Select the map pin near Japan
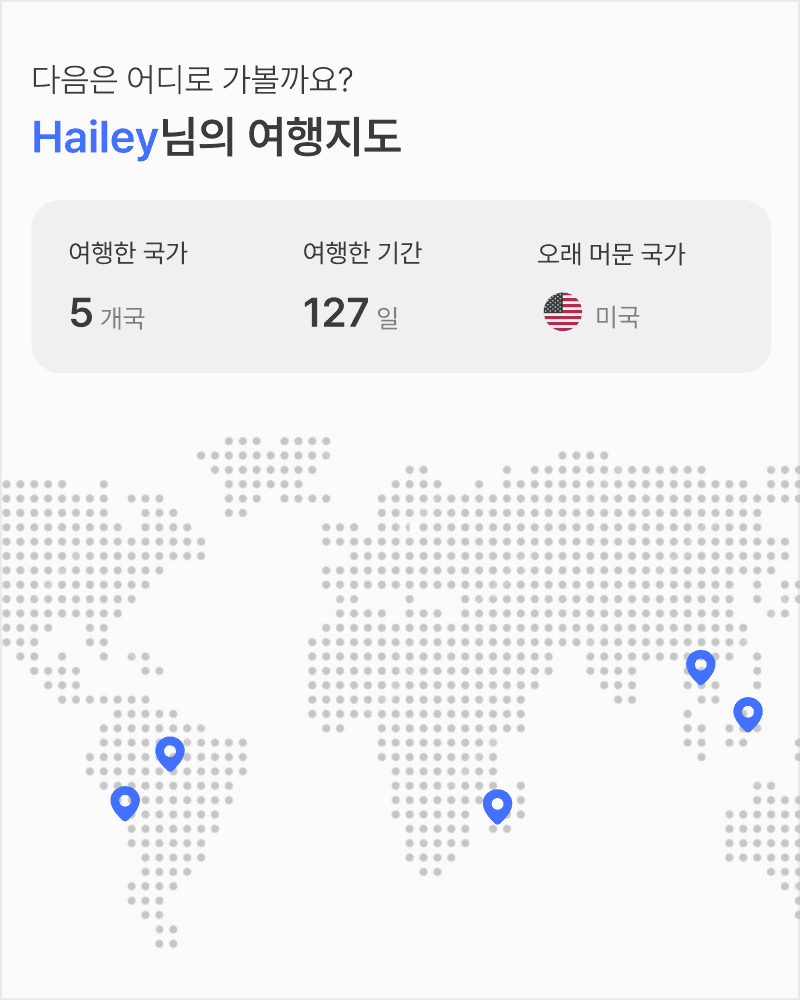800x1000 pixels. point(747,713)
